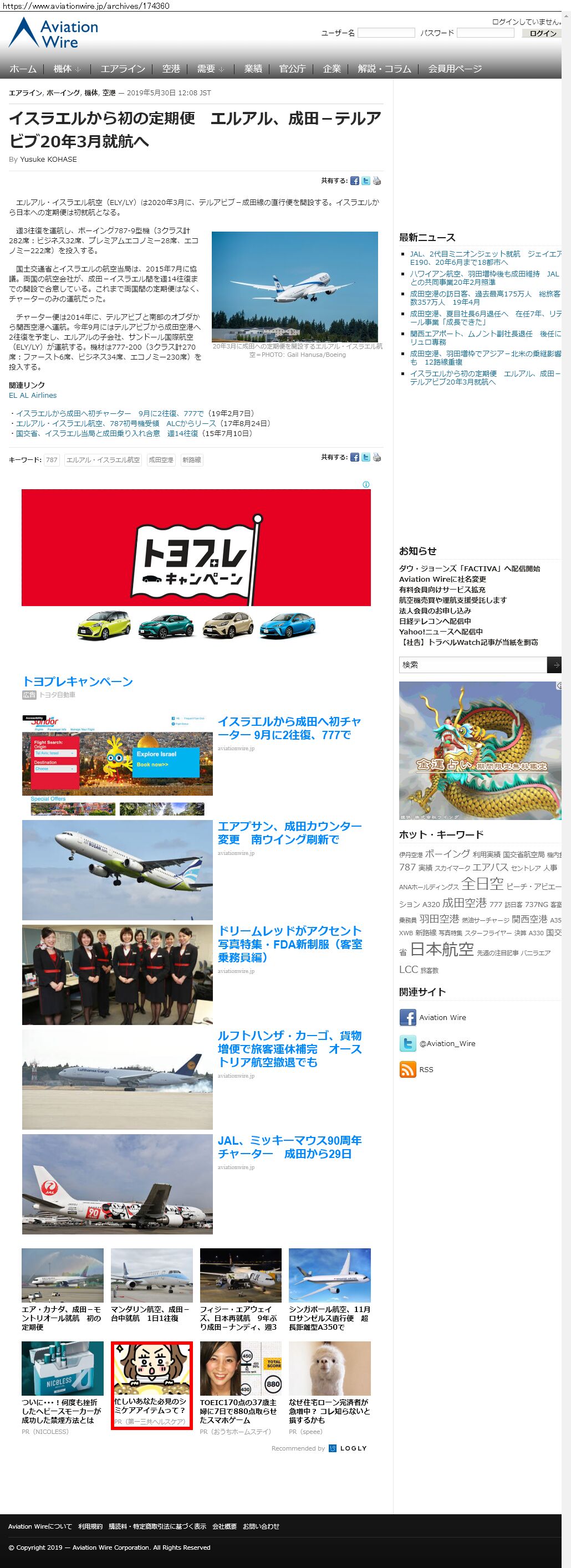The height and width of the screenshot is (1568, 571).
Task: Open the エアライン navigation item
Action: pos(123,69)
